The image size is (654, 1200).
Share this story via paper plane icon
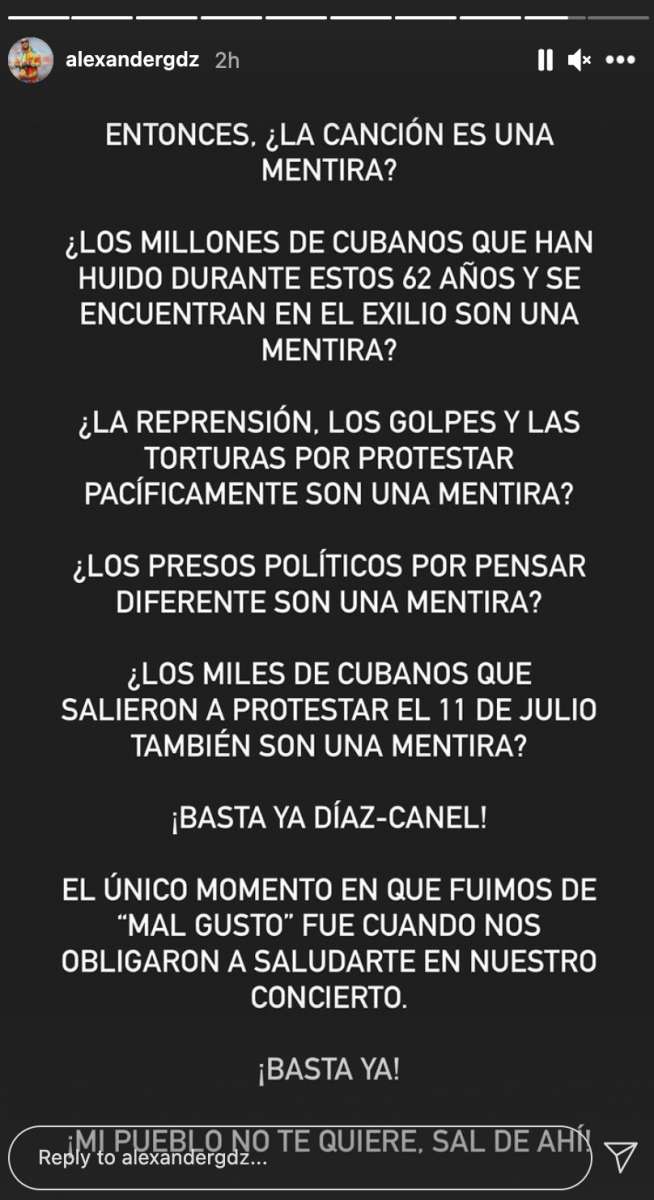click(621, 1156)
